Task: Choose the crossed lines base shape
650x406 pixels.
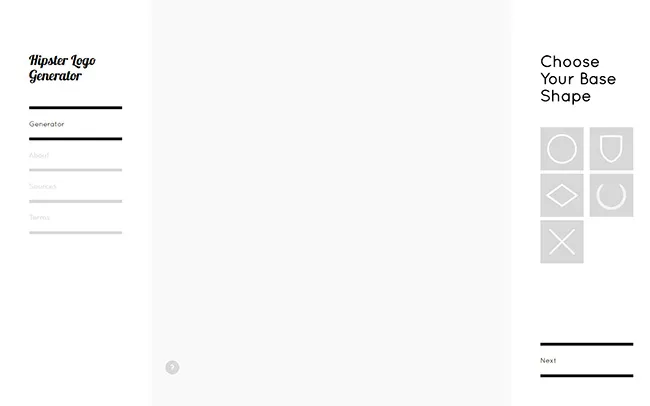Action: click(562, 242)
